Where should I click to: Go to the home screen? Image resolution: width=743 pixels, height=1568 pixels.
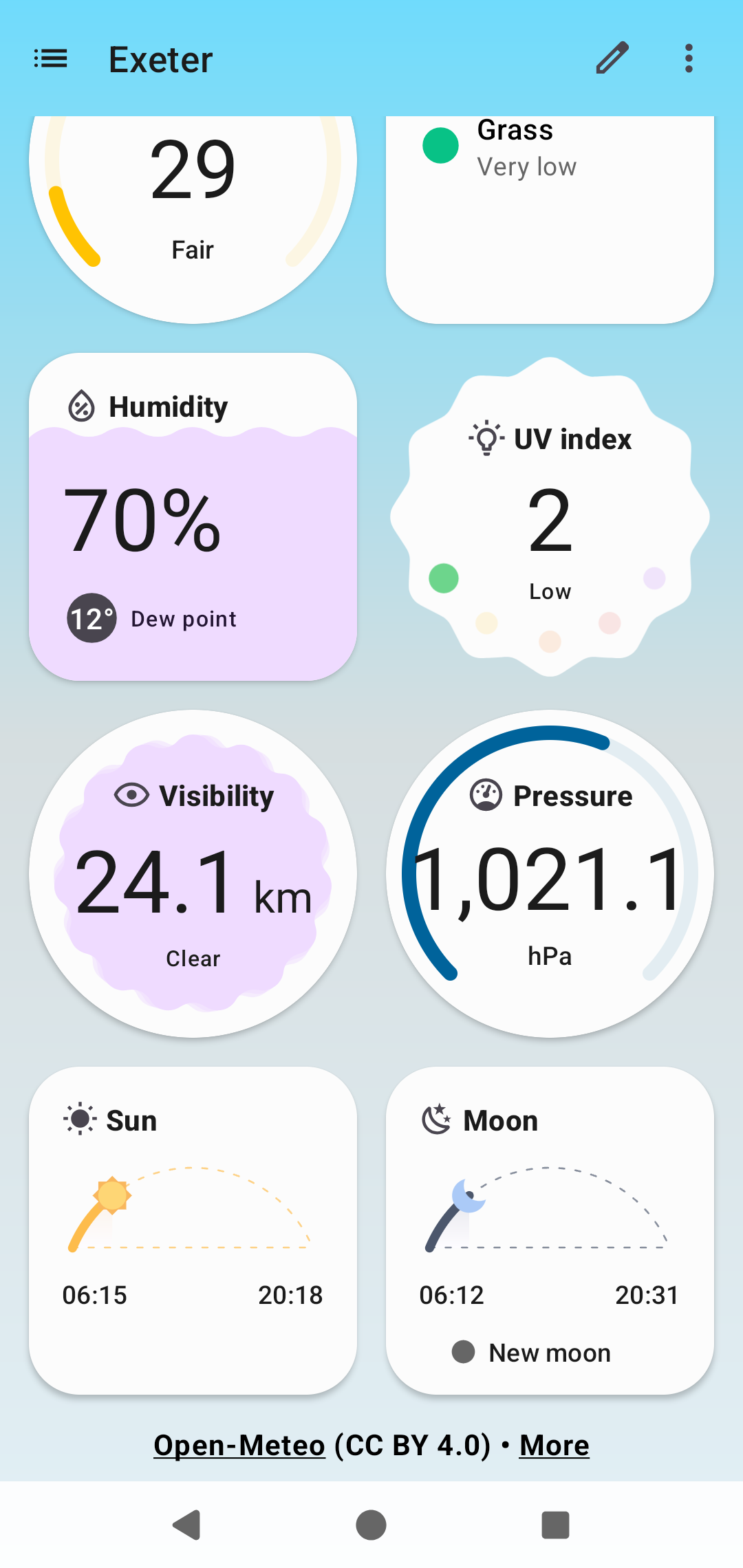[x=371, y=1525]
